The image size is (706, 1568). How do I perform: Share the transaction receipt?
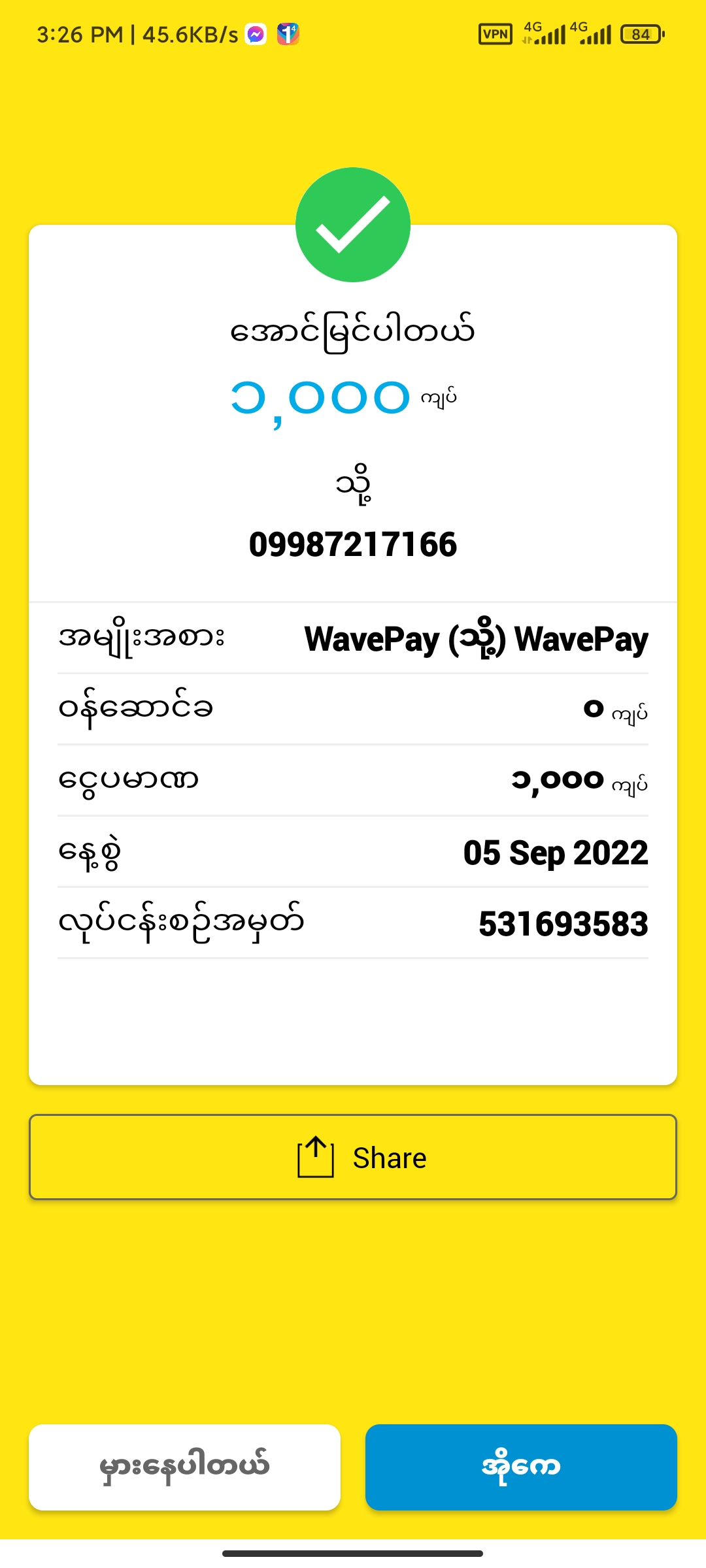pyautogui.click(x=353, y=1157)
